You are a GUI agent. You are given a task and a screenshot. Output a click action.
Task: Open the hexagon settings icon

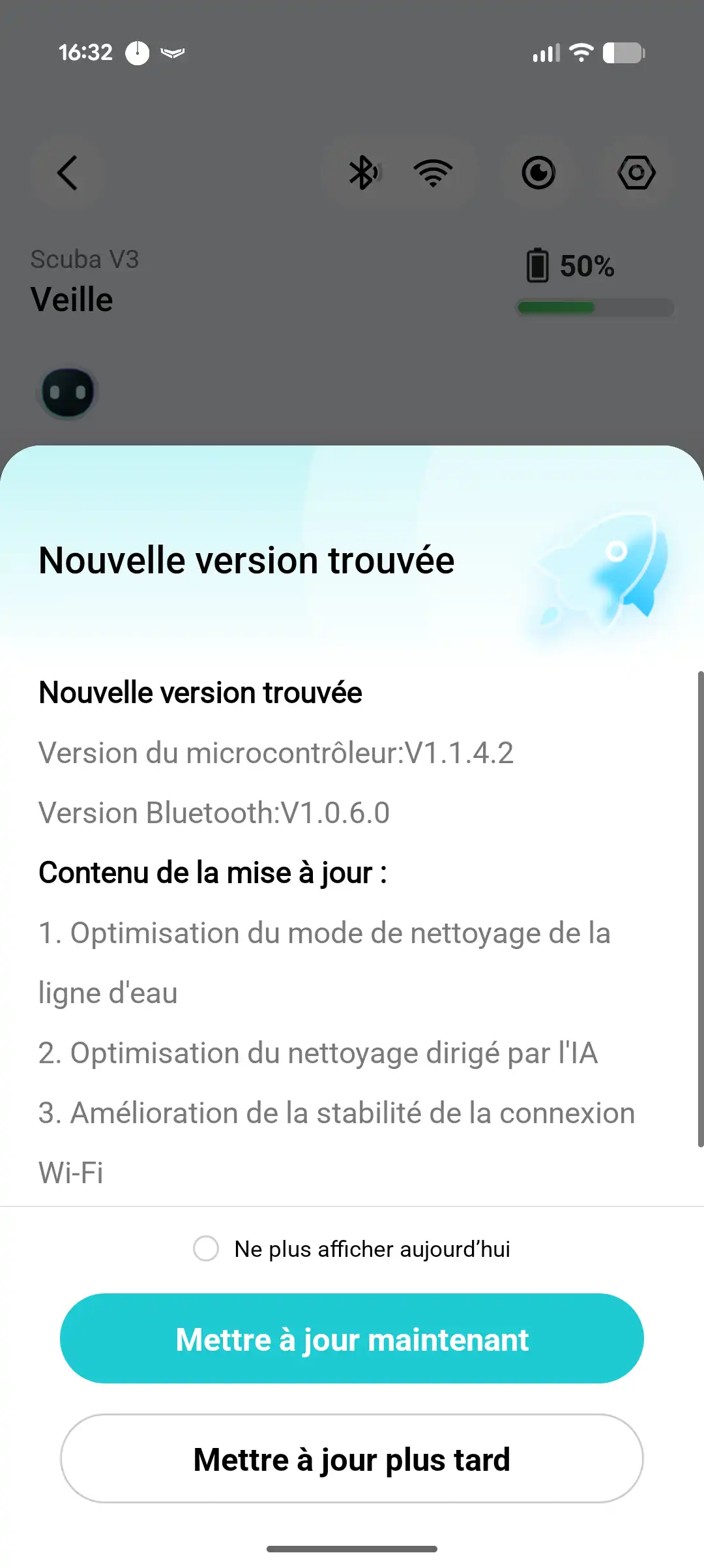(x=636, y=173)
